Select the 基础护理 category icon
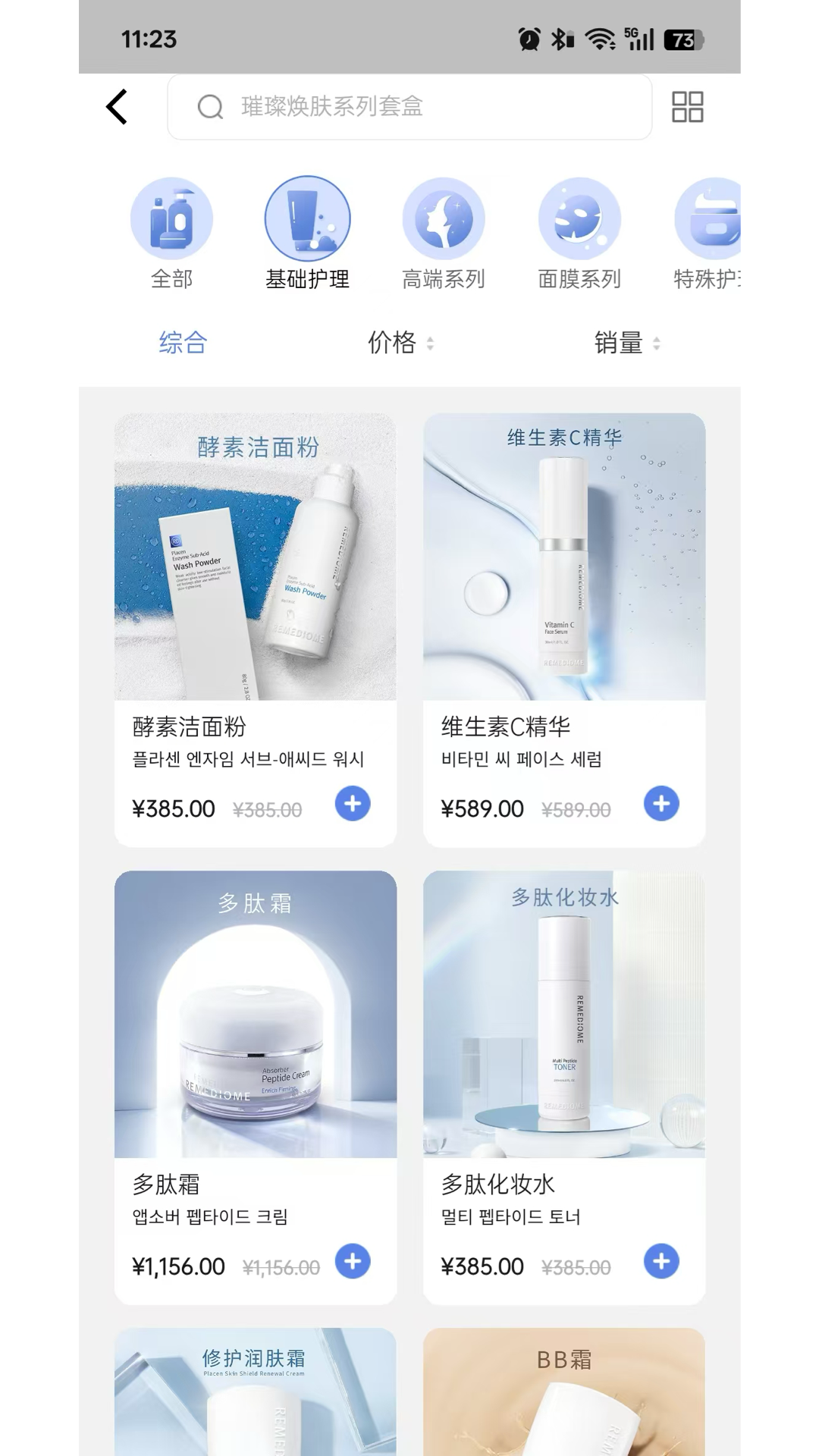Screen dimensions: 819x1456 (306, 218)
